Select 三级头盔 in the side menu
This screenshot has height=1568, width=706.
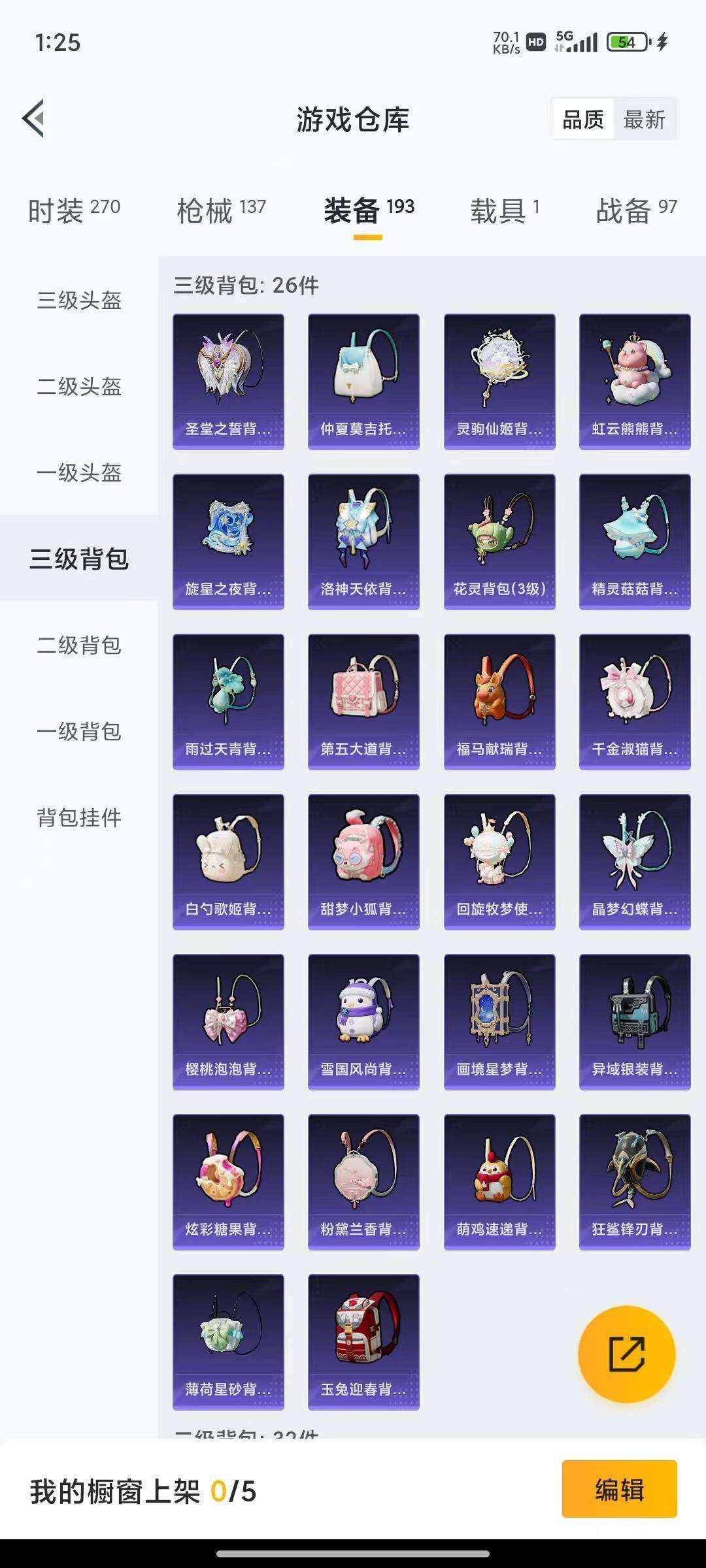tap(79, 301)
